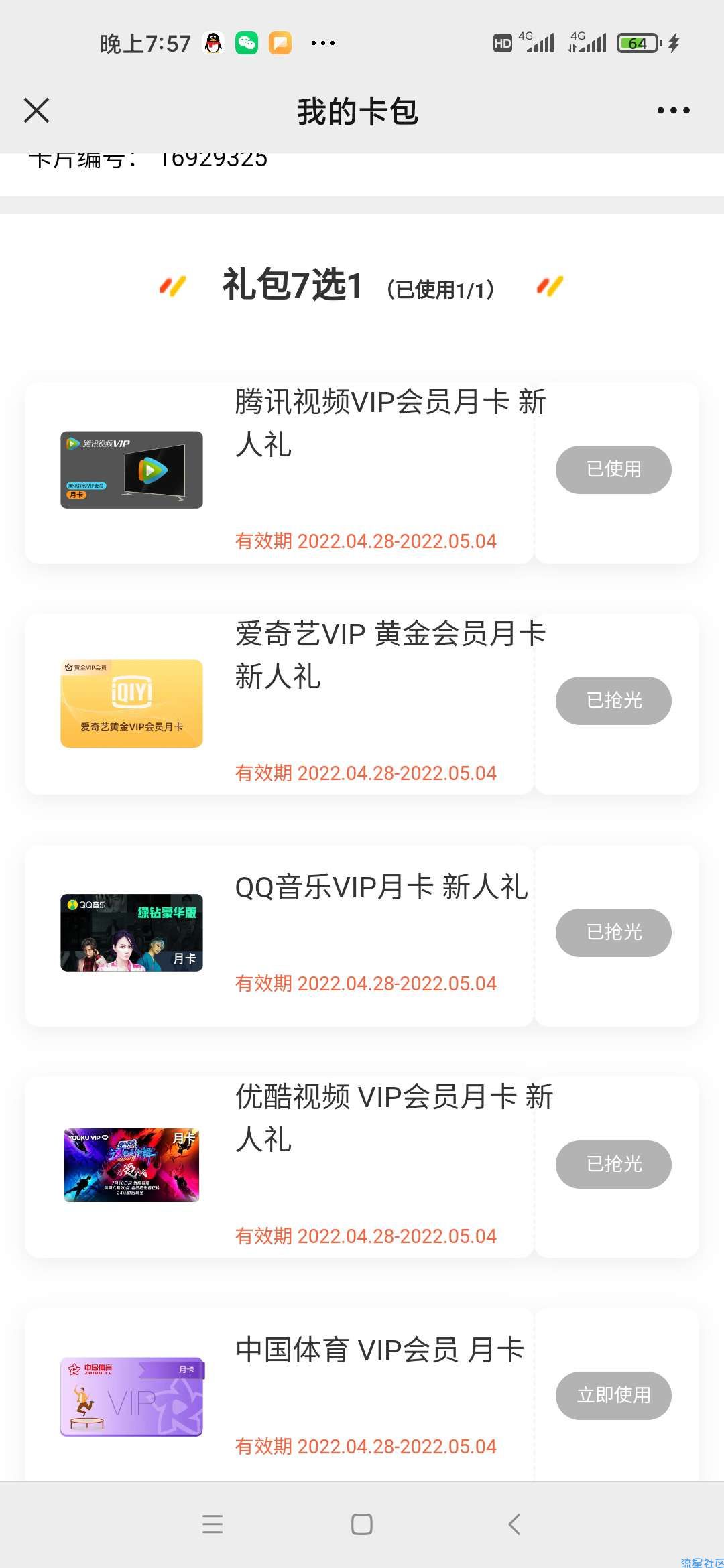Close the 我的卡包 page
Screen dimensions: 724x1568
37,111
